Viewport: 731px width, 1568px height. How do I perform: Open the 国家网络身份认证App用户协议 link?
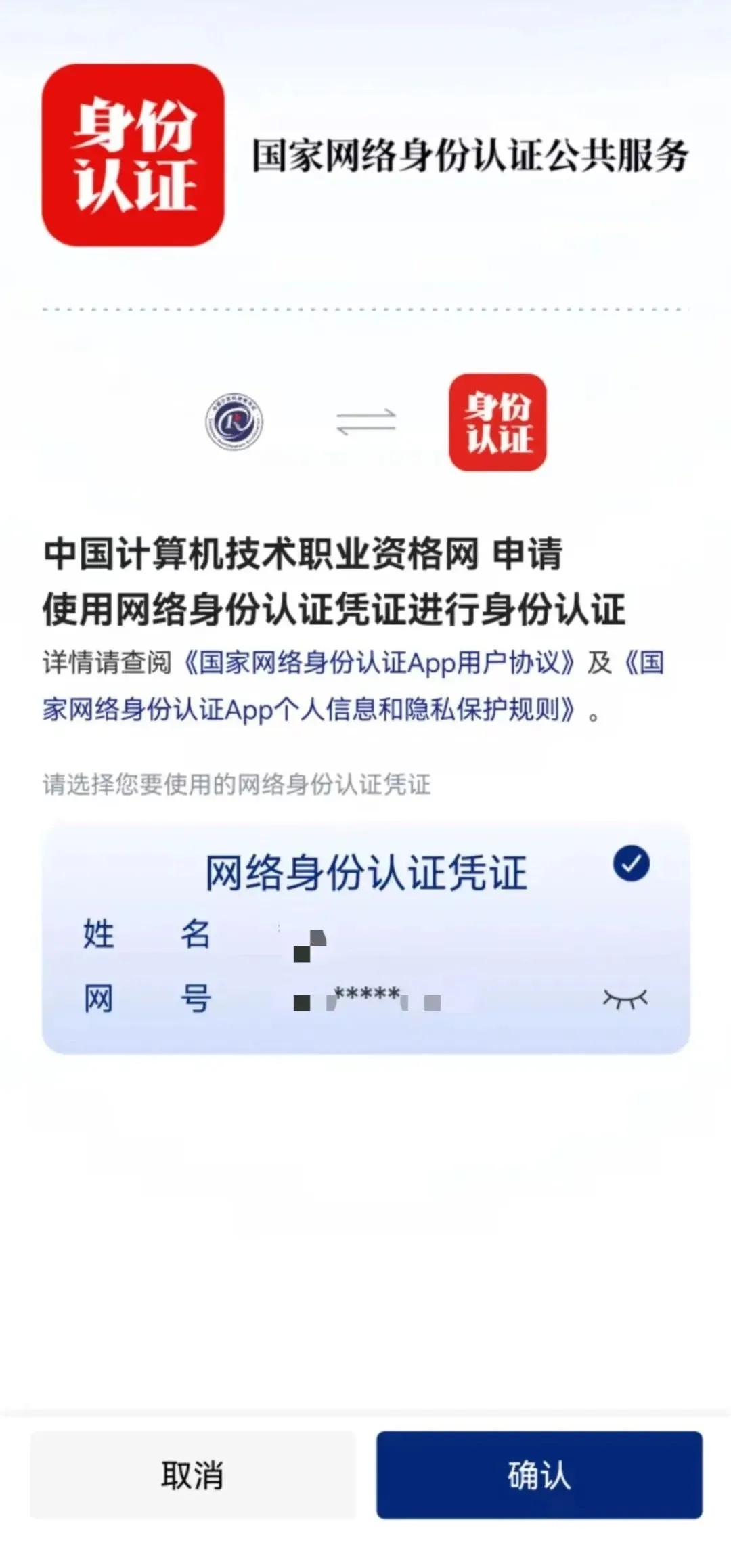(380, 662)
